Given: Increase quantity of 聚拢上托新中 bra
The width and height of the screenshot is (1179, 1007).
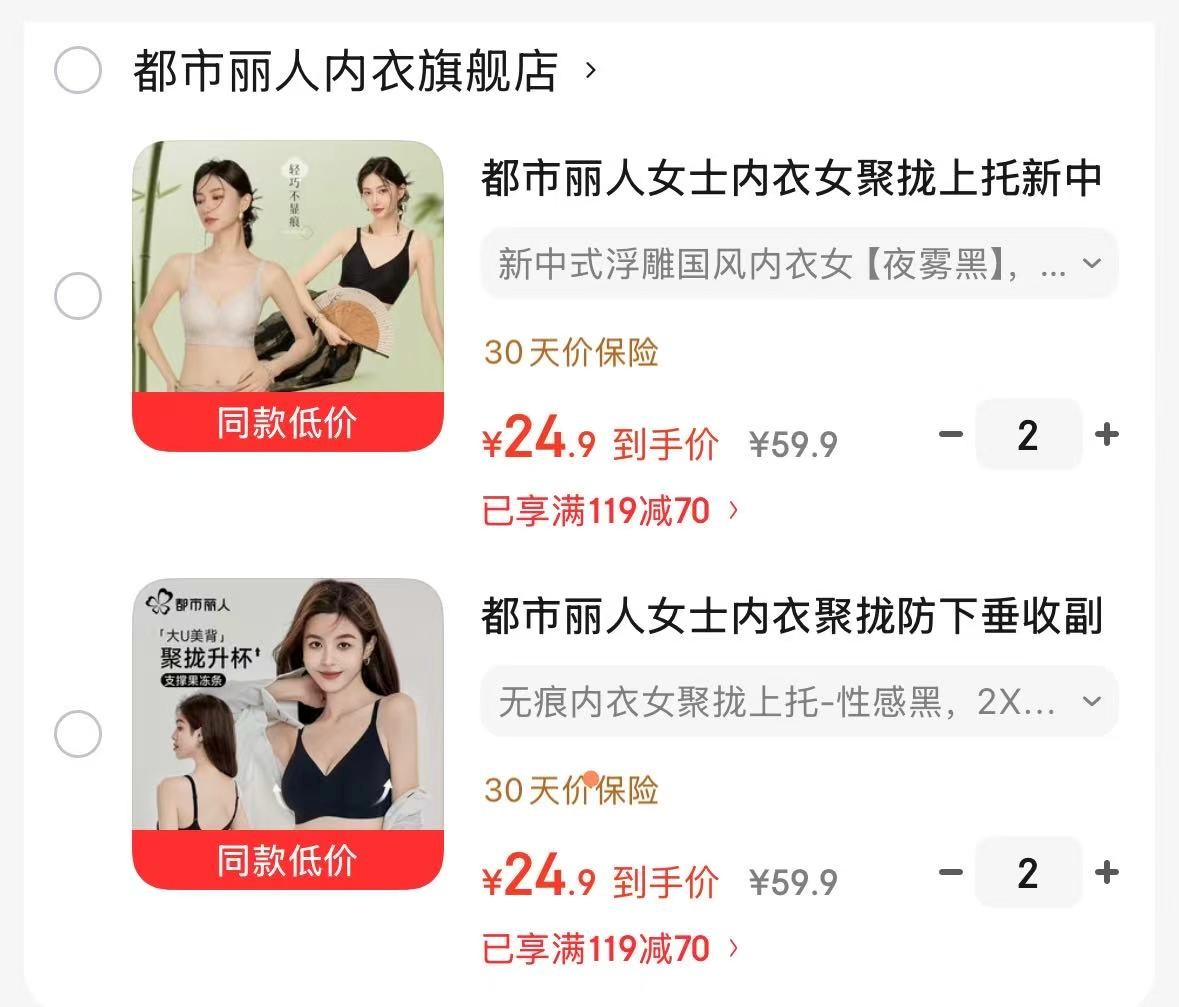Looking at the screenshot, I should [1106, 434].
